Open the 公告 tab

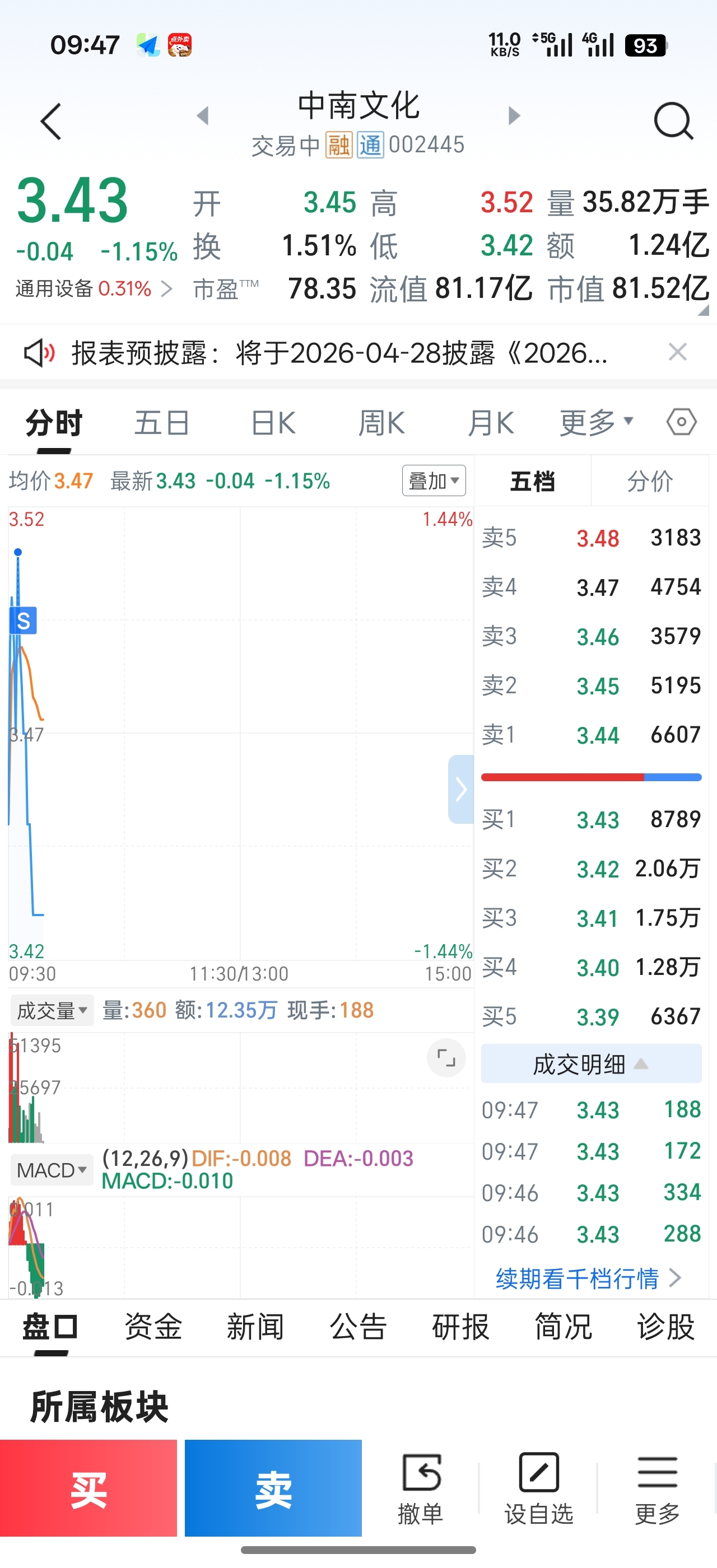tap(358, 1327)
